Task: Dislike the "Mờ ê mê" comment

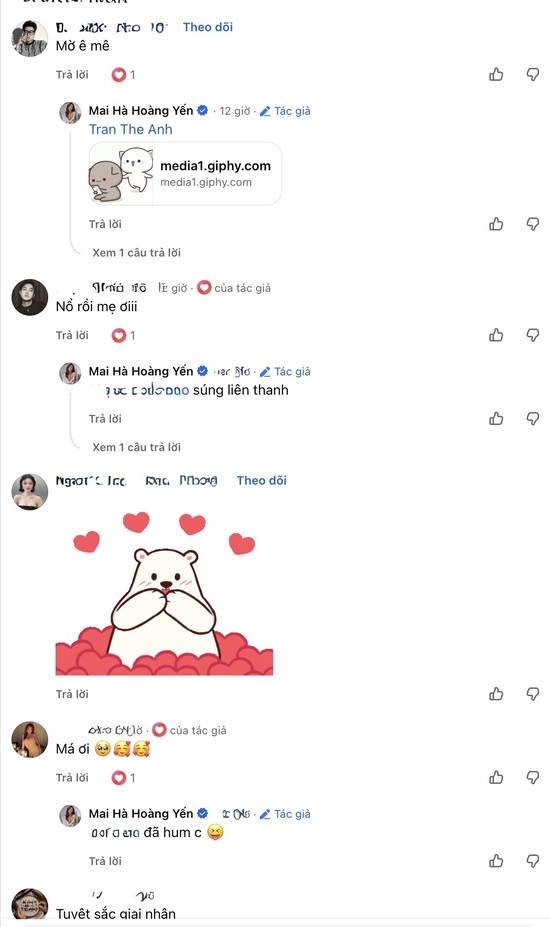Action: point(533,74)
